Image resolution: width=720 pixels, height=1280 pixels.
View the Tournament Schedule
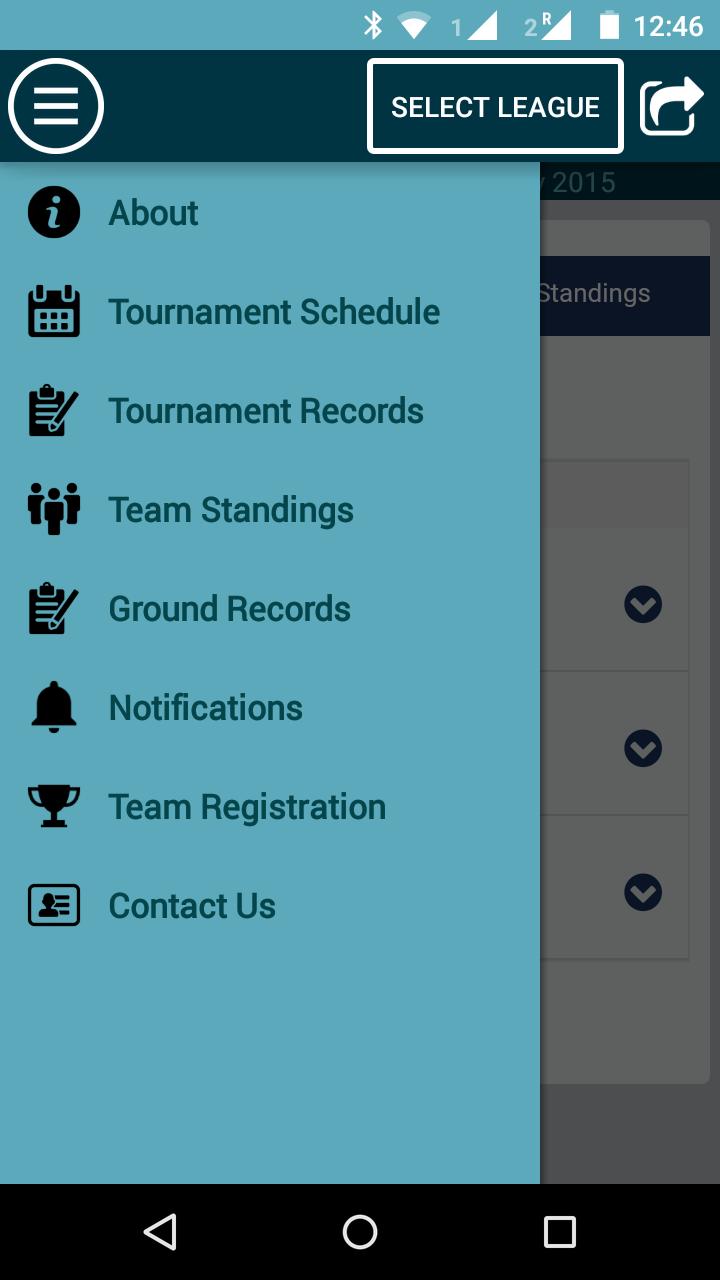coord(273,312)
